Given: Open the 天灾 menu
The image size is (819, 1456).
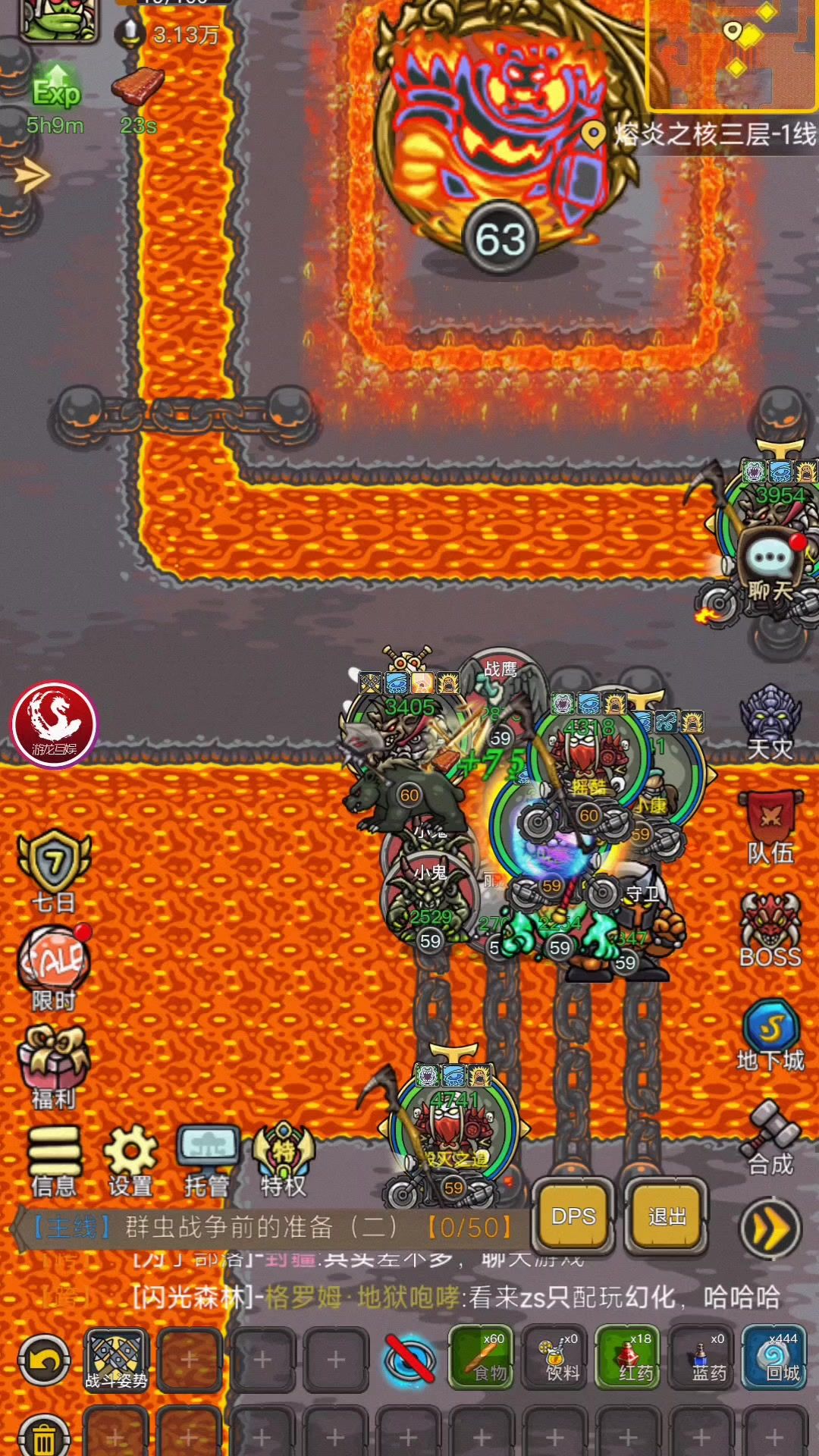Looking at the screenshot, I should 770,722.
